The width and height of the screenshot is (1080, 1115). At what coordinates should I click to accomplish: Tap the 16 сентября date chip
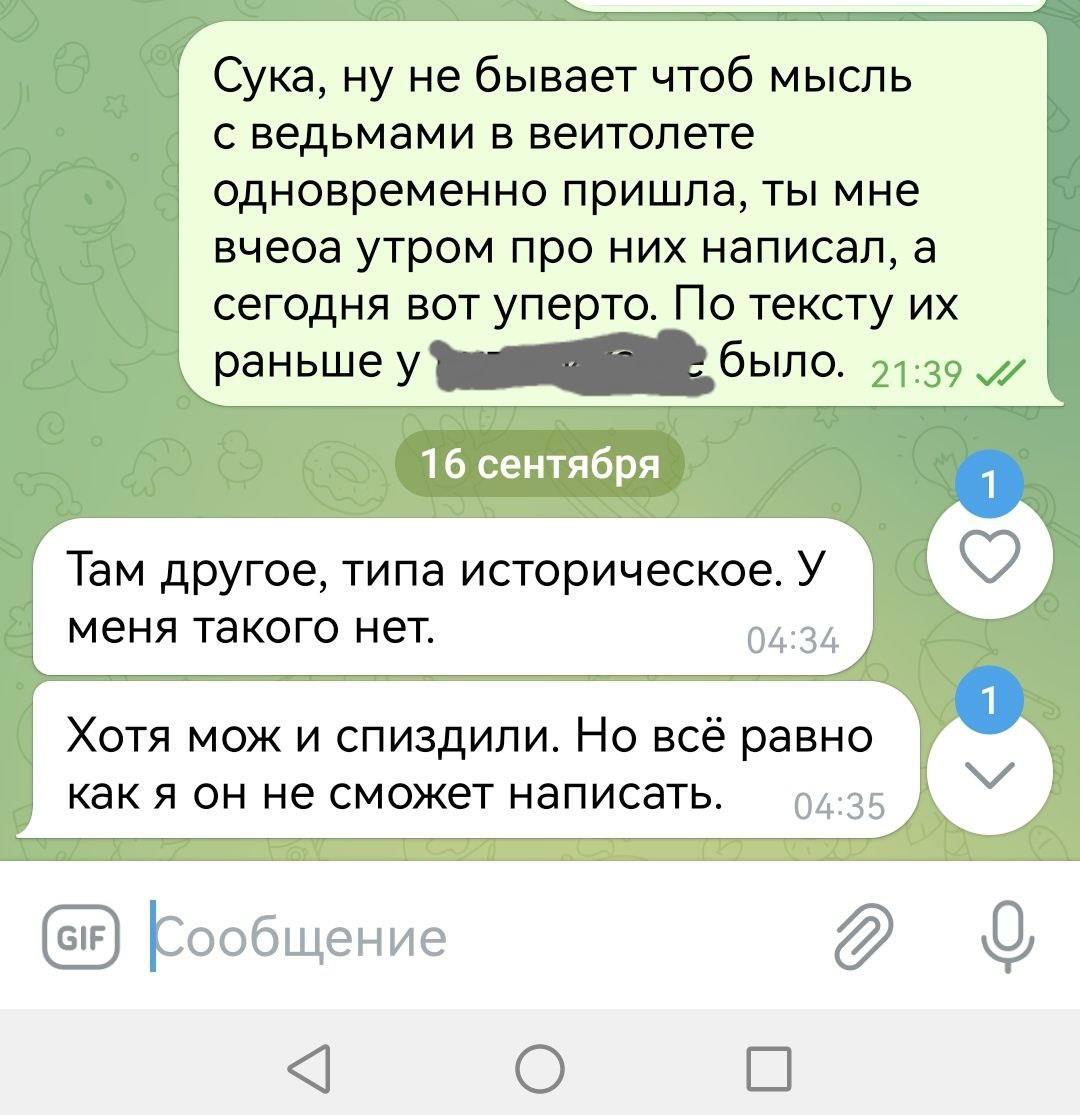(x=540, y=464)
